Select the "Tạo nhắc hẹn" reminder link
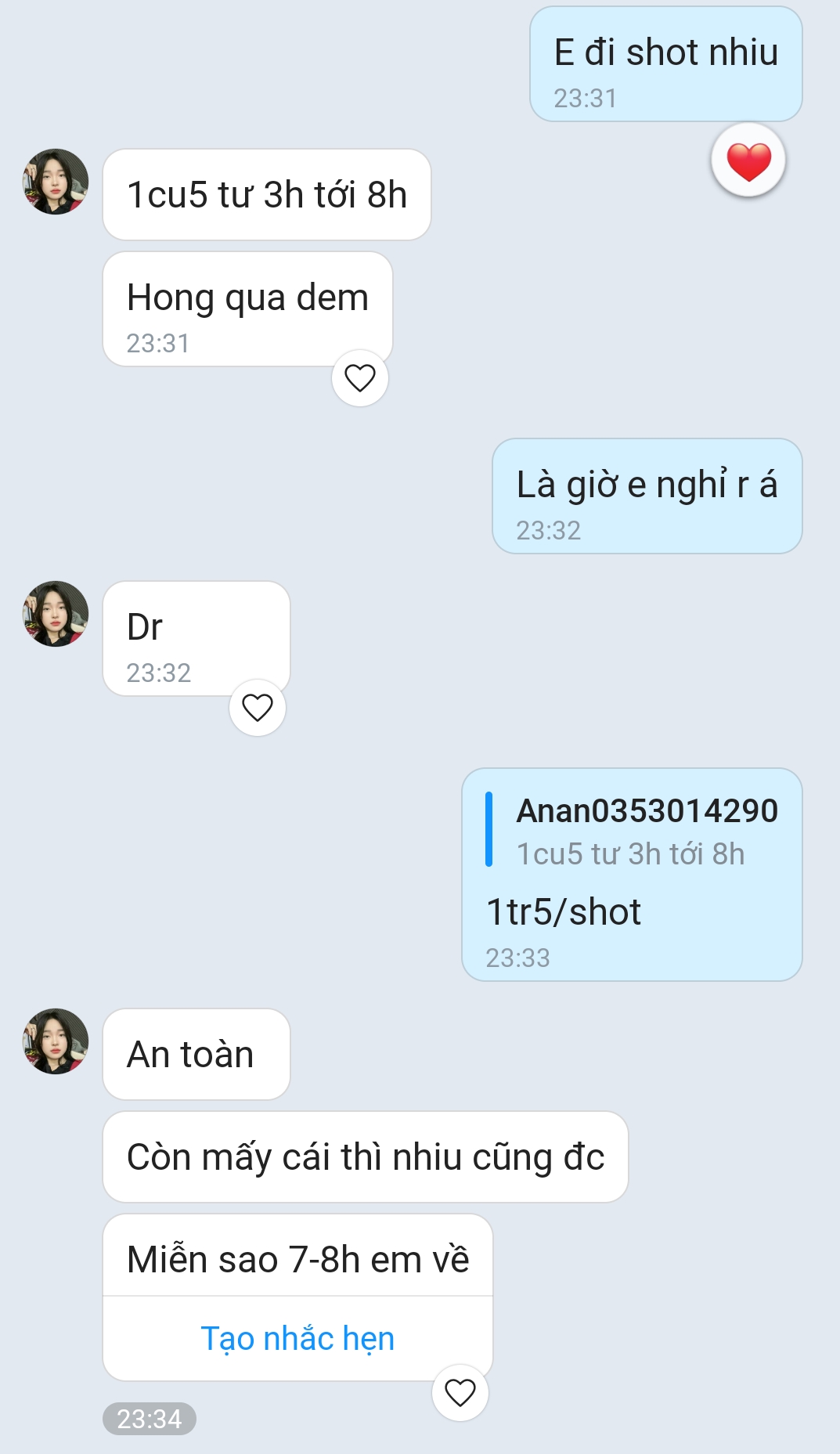Viewport: 840px width, 1454px height. pos(297,1339)
